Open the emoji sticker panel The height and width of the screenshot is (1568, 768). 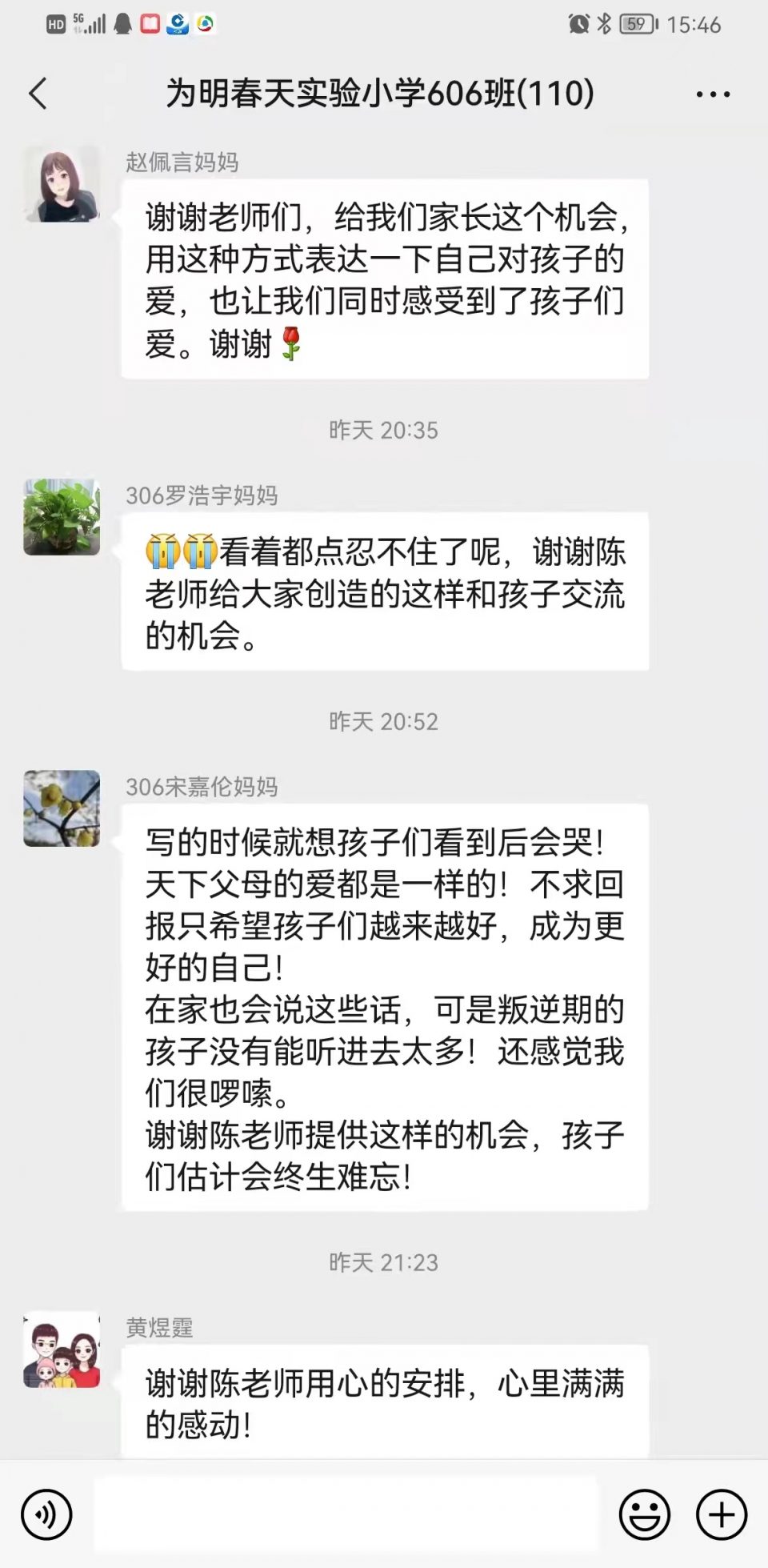click(645, 1514)
